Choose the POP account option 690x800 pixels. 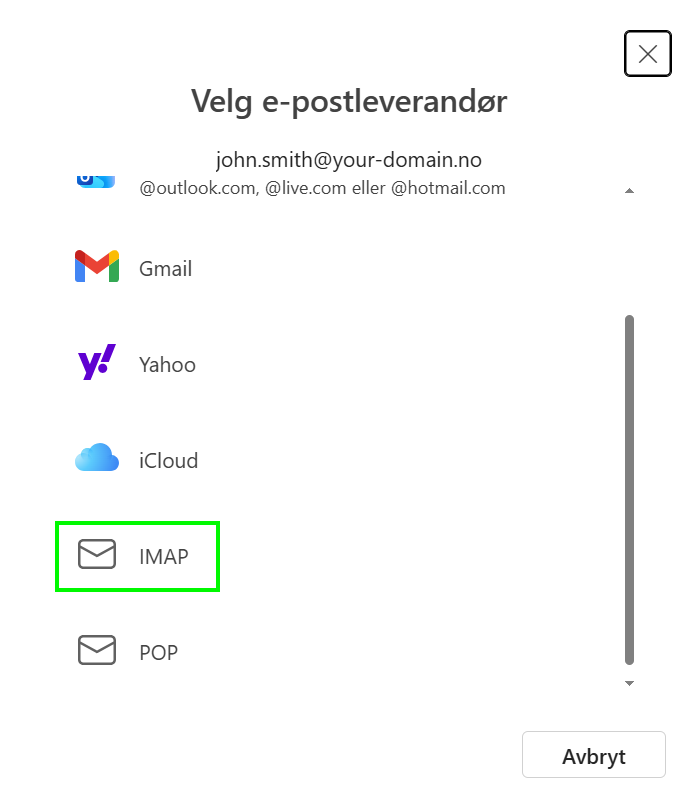point(158,652)
